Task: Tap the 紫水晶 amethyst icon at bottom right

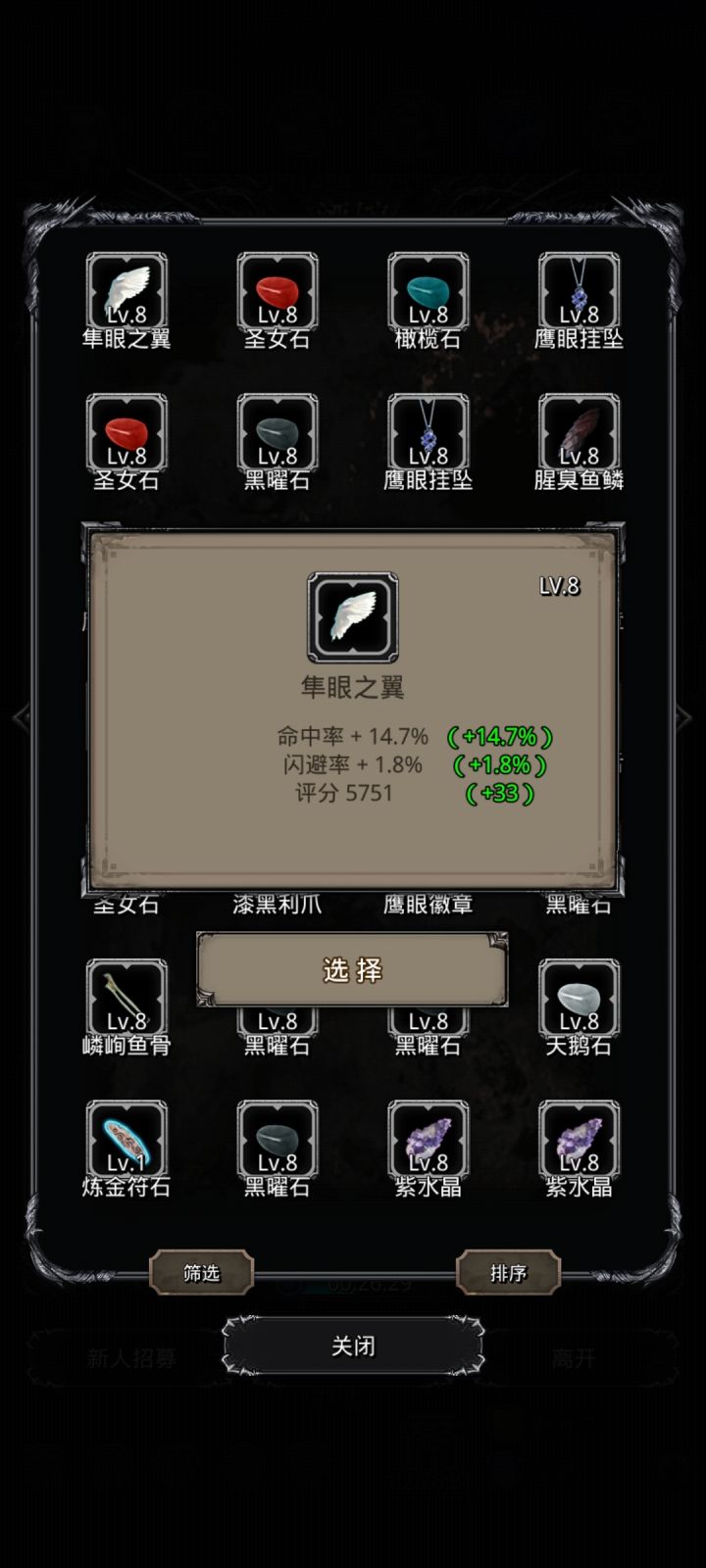Action: click(x=579, y=1140)
